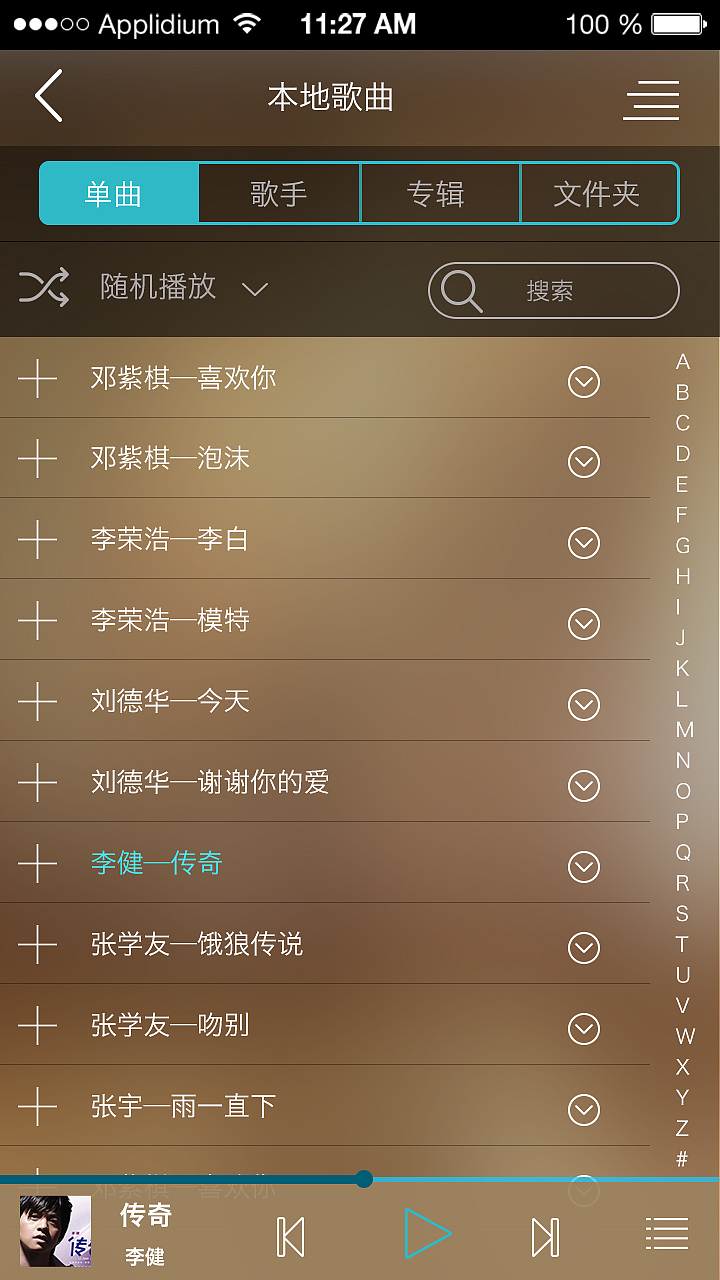Expand options for 李健—传奇

[x=583, y=866]
